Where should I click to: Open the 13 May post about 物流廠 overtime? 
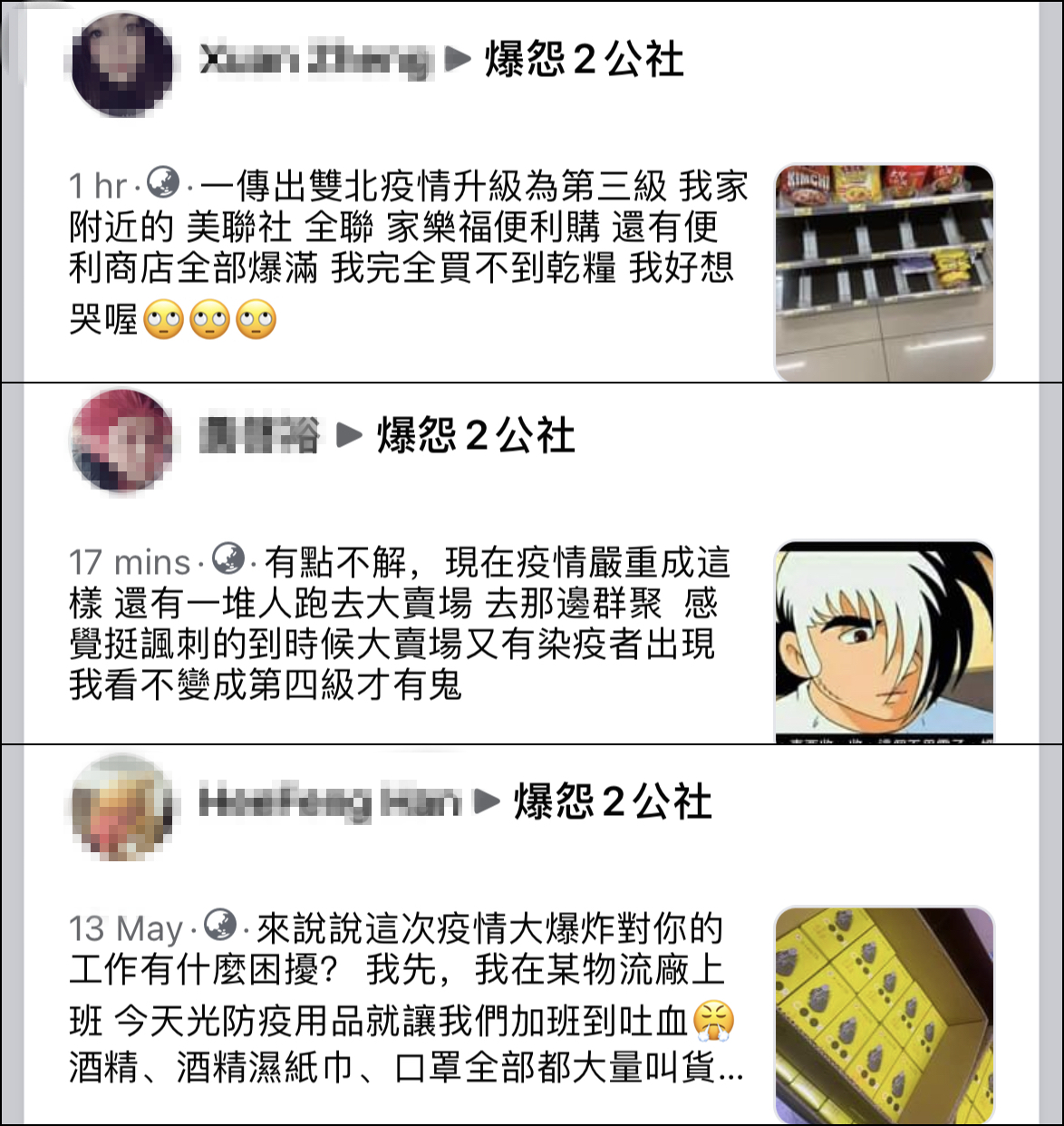pos(406,997)
